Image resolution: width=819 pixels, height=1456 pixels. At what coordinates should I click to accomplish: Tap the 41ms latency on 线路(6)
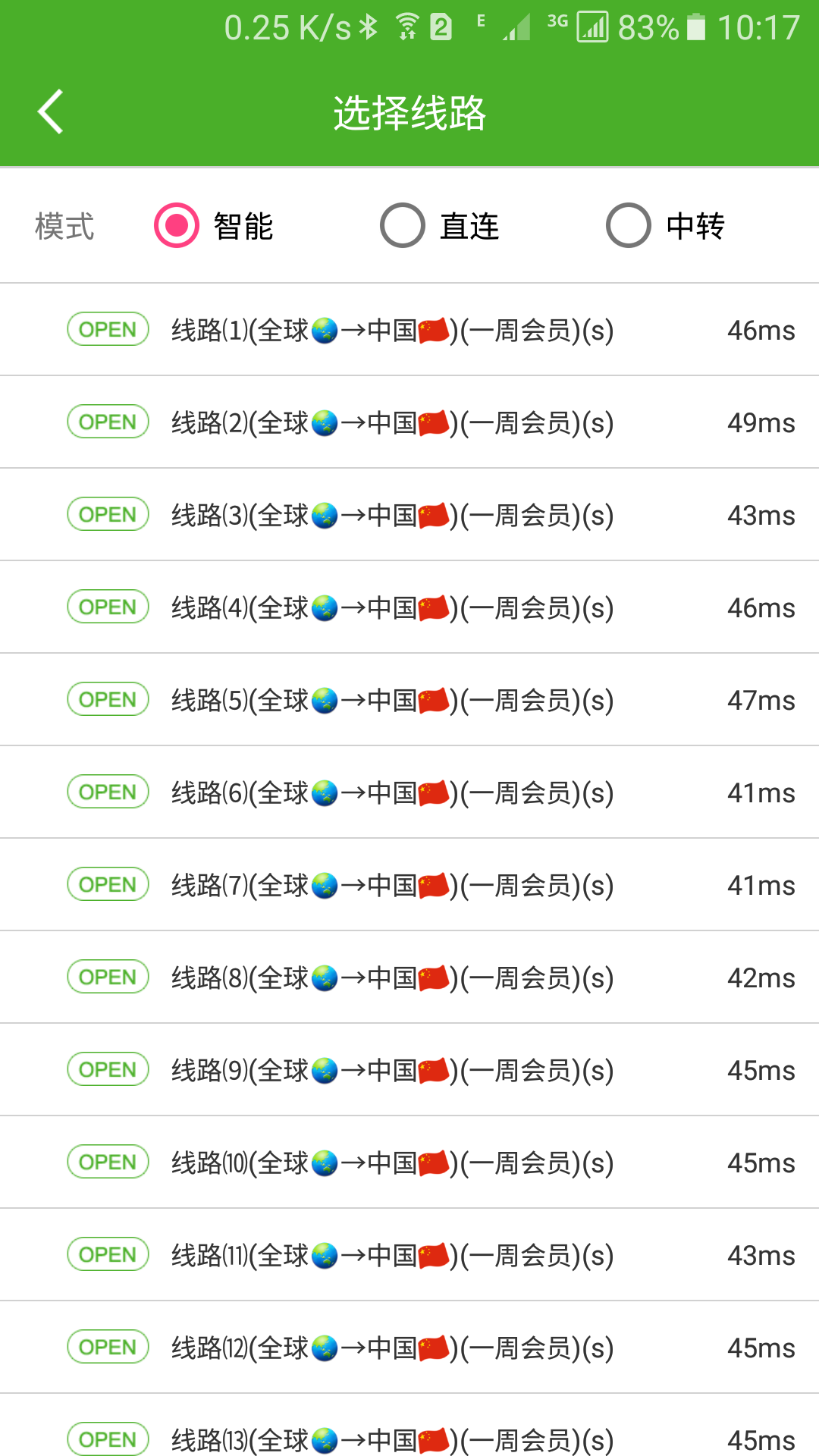761,792
